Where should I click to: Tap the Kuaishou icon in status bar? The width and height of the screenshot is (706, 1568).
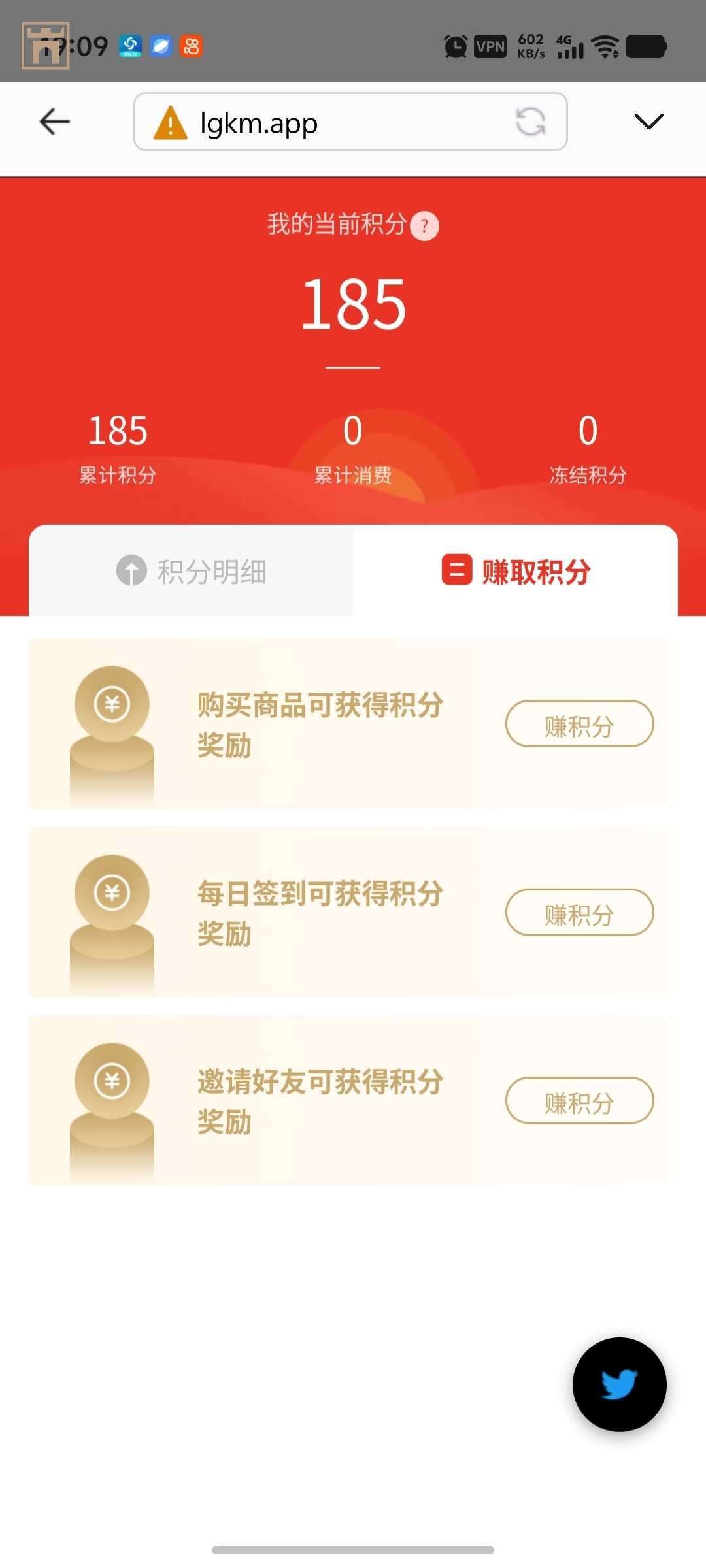click(x=192, y=46)
